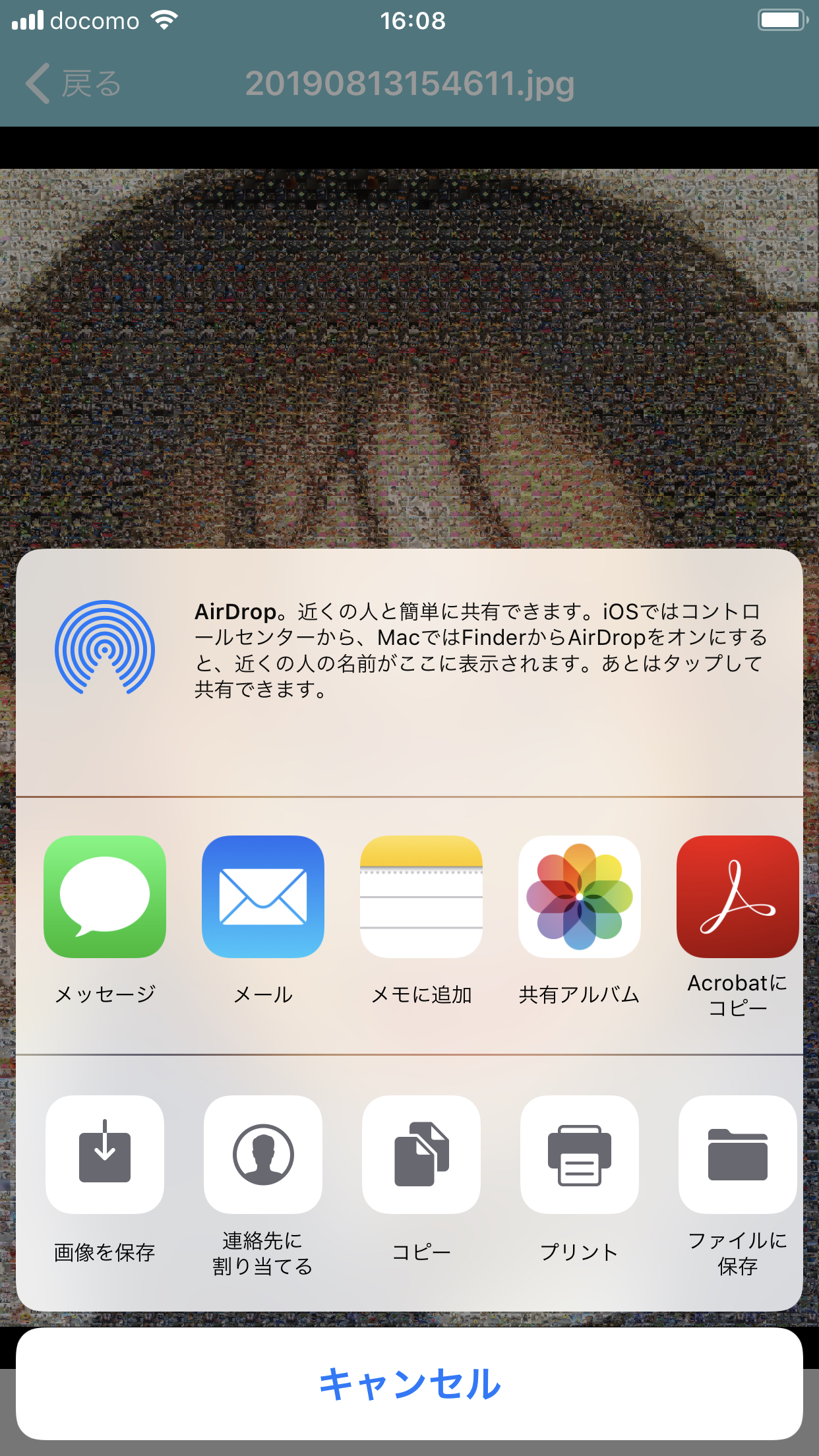The image size is (819, 1456).
Task: Open the プリント option
Action: [580, 1155]
